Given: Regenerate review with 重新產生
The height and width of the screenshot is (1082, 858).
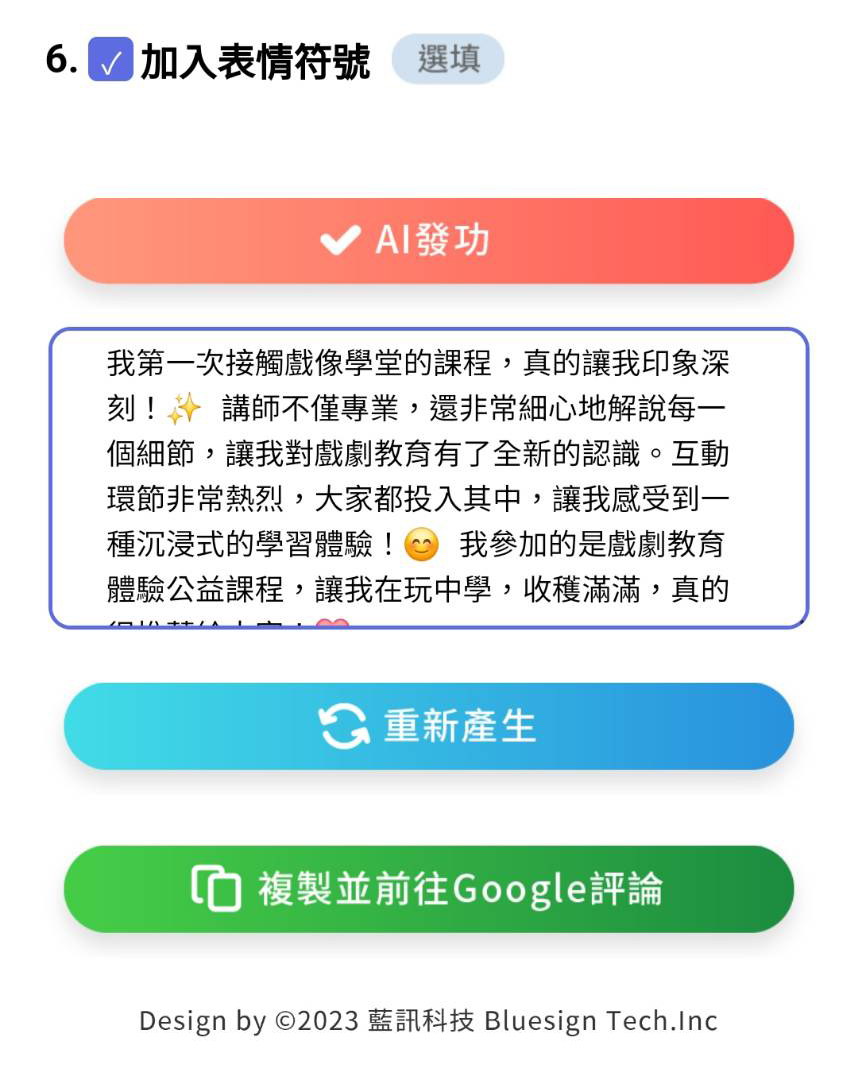Looking at the screenshot, I should coord(429,726).
